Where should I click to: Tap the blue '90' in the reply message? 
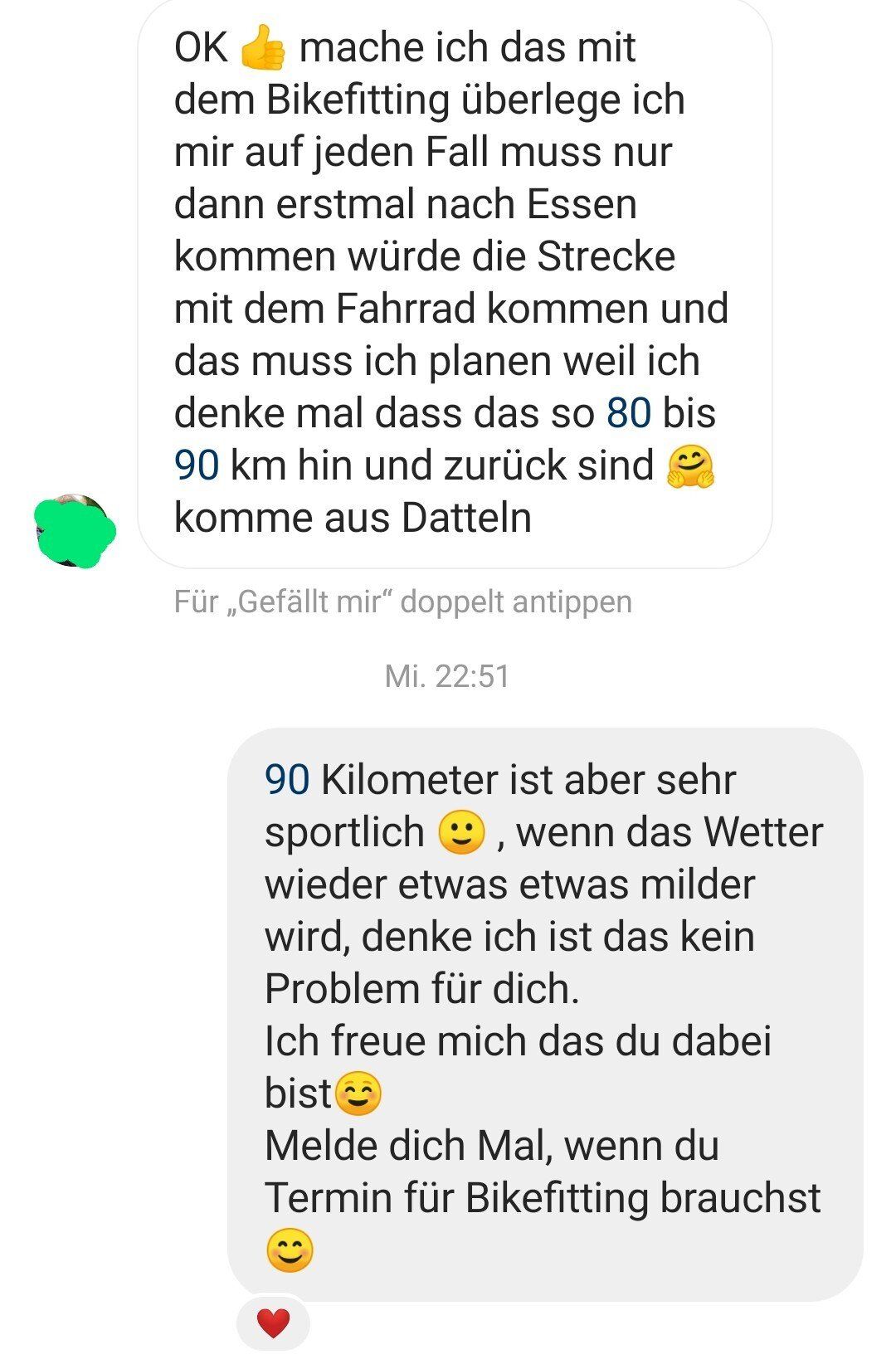click(288, 780)
